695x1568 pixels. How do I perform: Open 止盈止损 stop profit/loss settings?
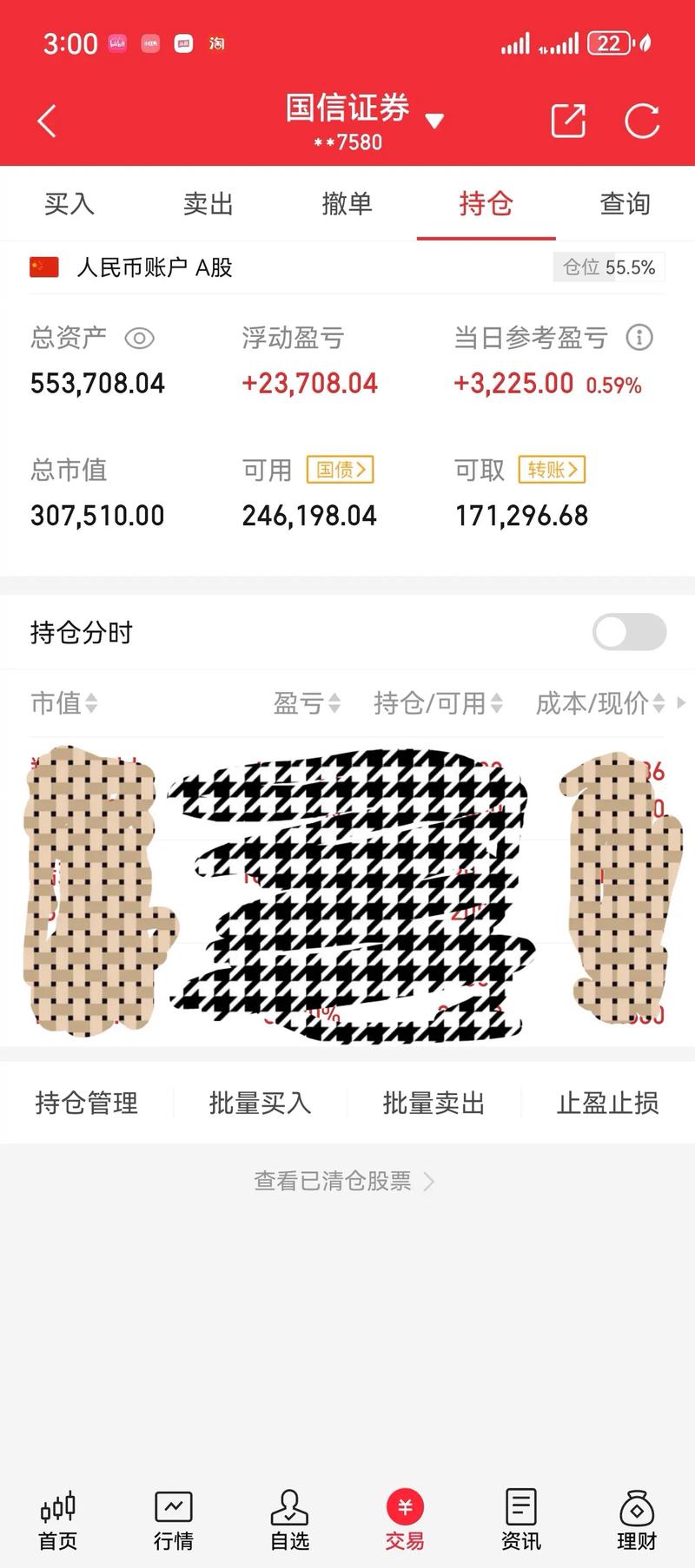[x=607, y=1103]
